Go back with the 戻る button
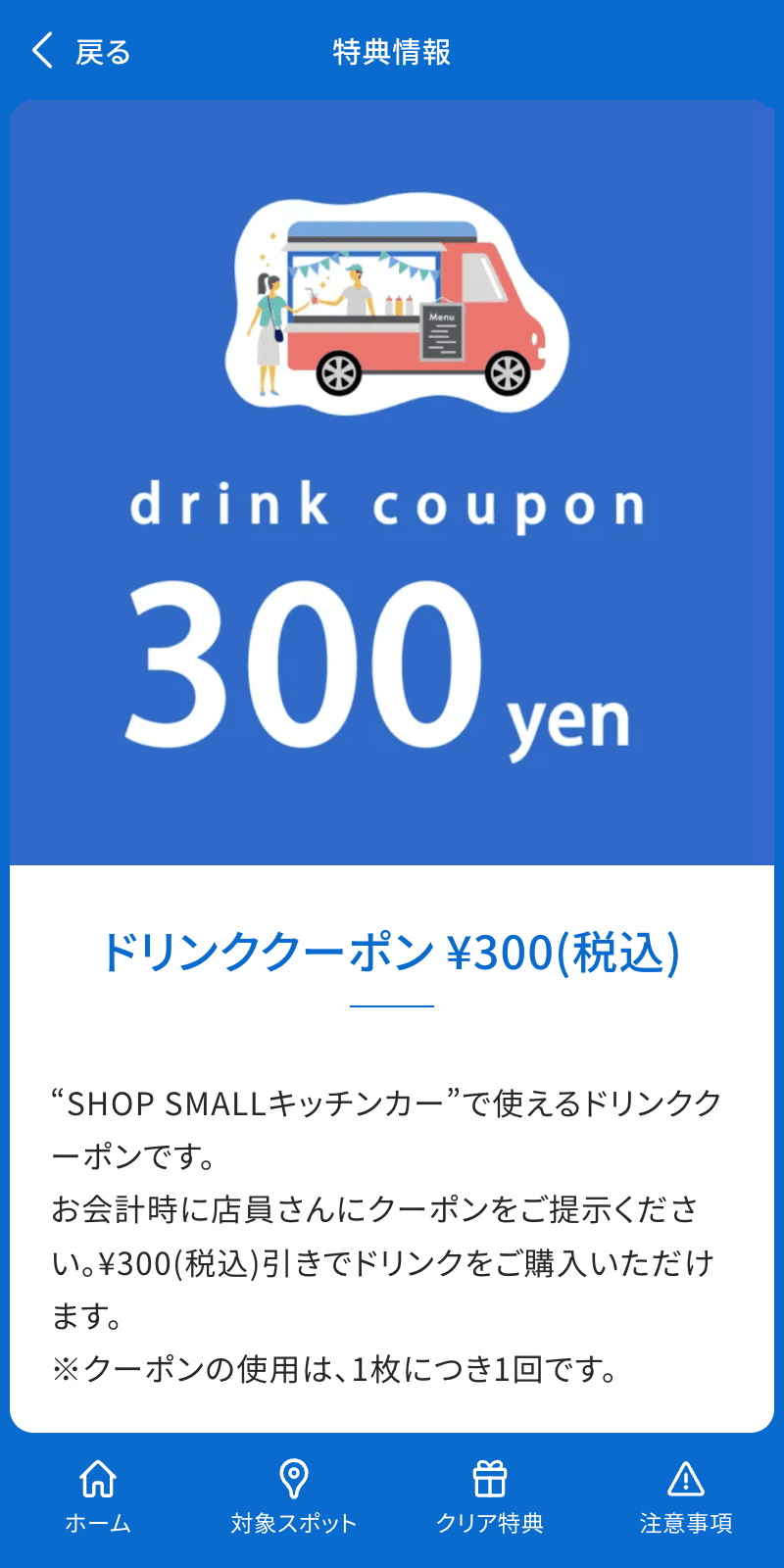 click(x=80, y=51)
